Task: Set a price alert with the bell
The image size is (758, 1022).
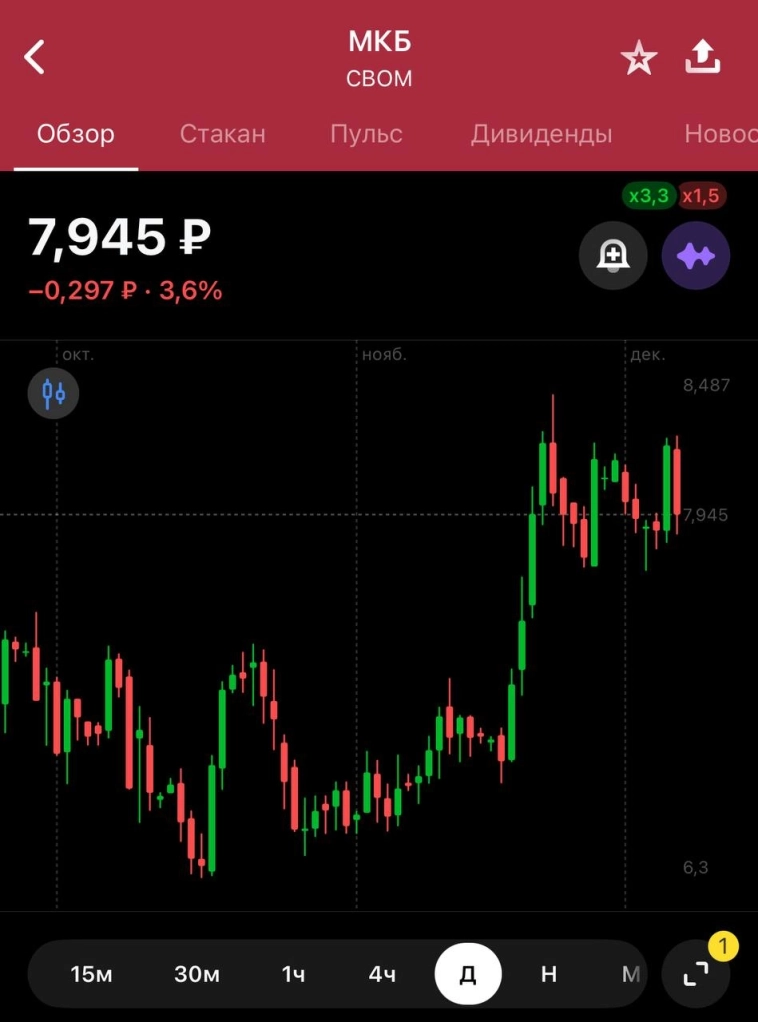Action: coord(612,256)
